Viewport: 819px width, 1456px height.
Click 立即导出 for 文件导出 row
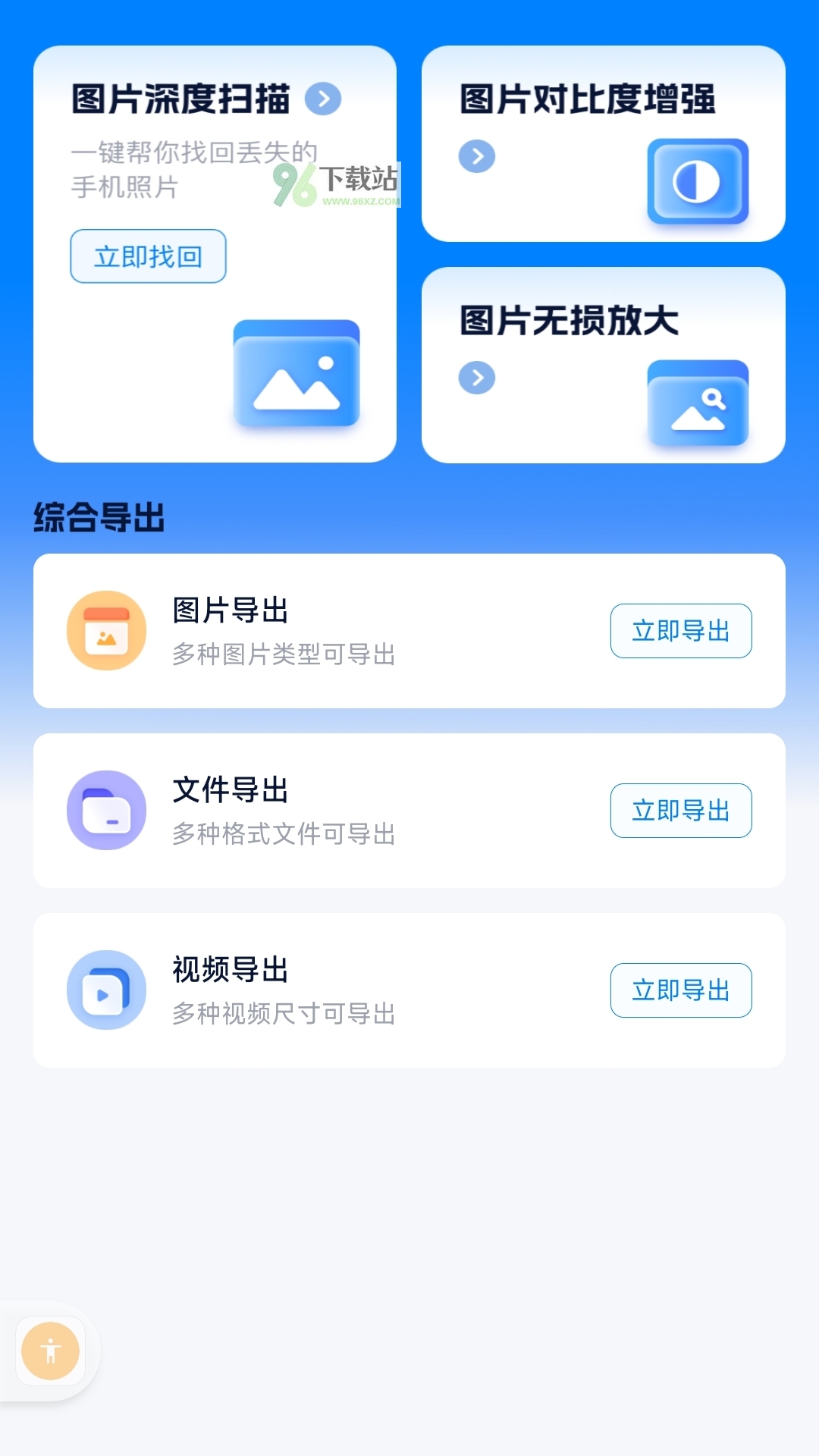[680, 811]
